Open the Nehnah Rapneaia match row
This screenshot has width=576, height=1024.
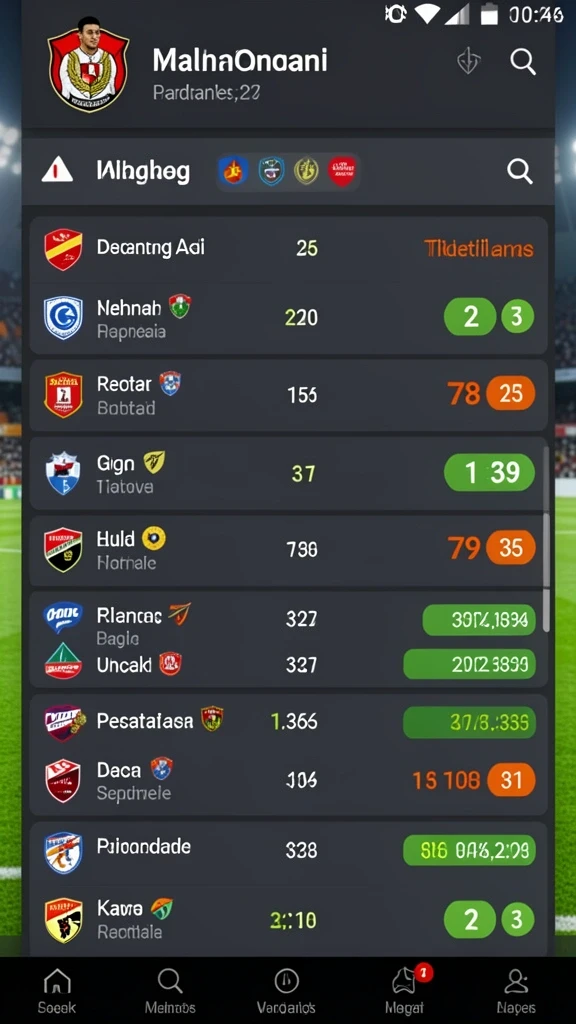pos(288,318)
